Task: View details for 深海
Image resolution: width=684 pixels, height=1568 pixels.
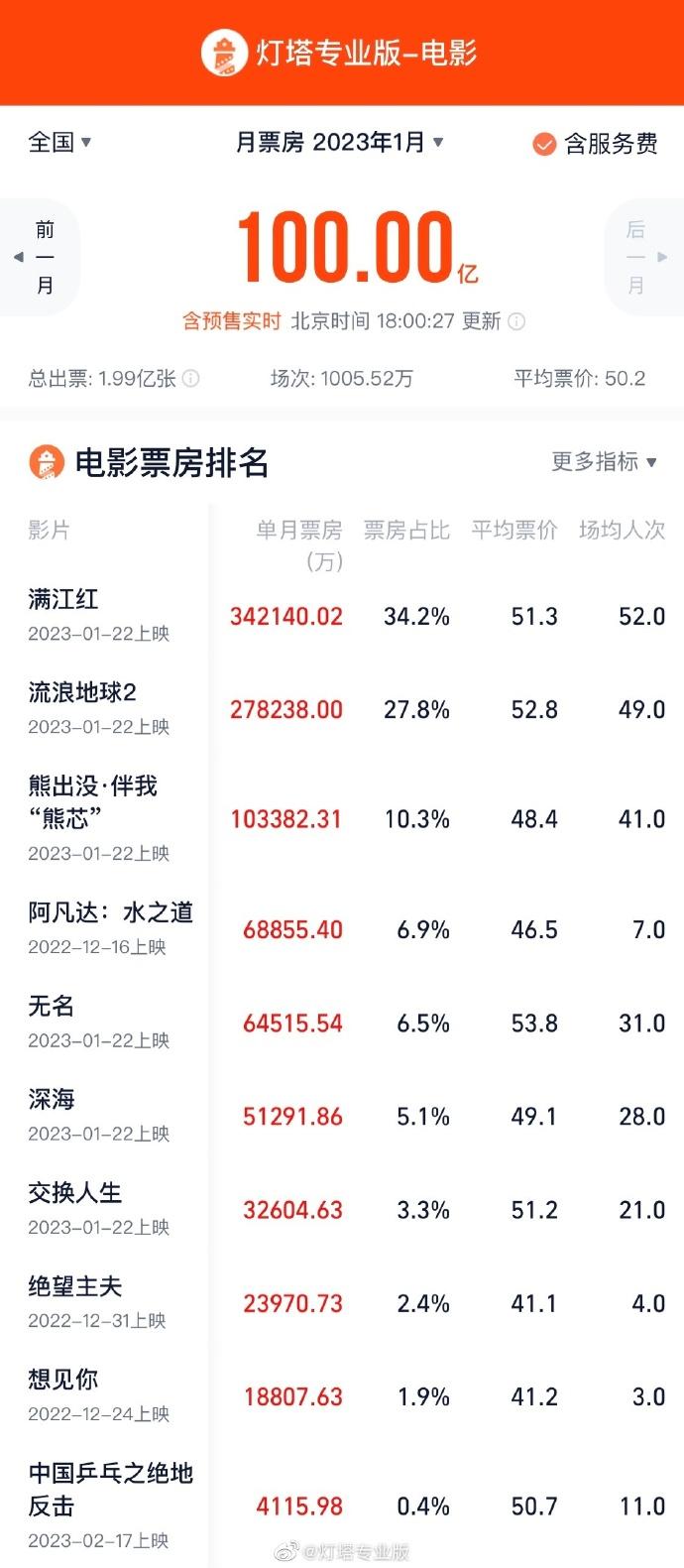Action: pyautogui.click(x=52, y=1099)
